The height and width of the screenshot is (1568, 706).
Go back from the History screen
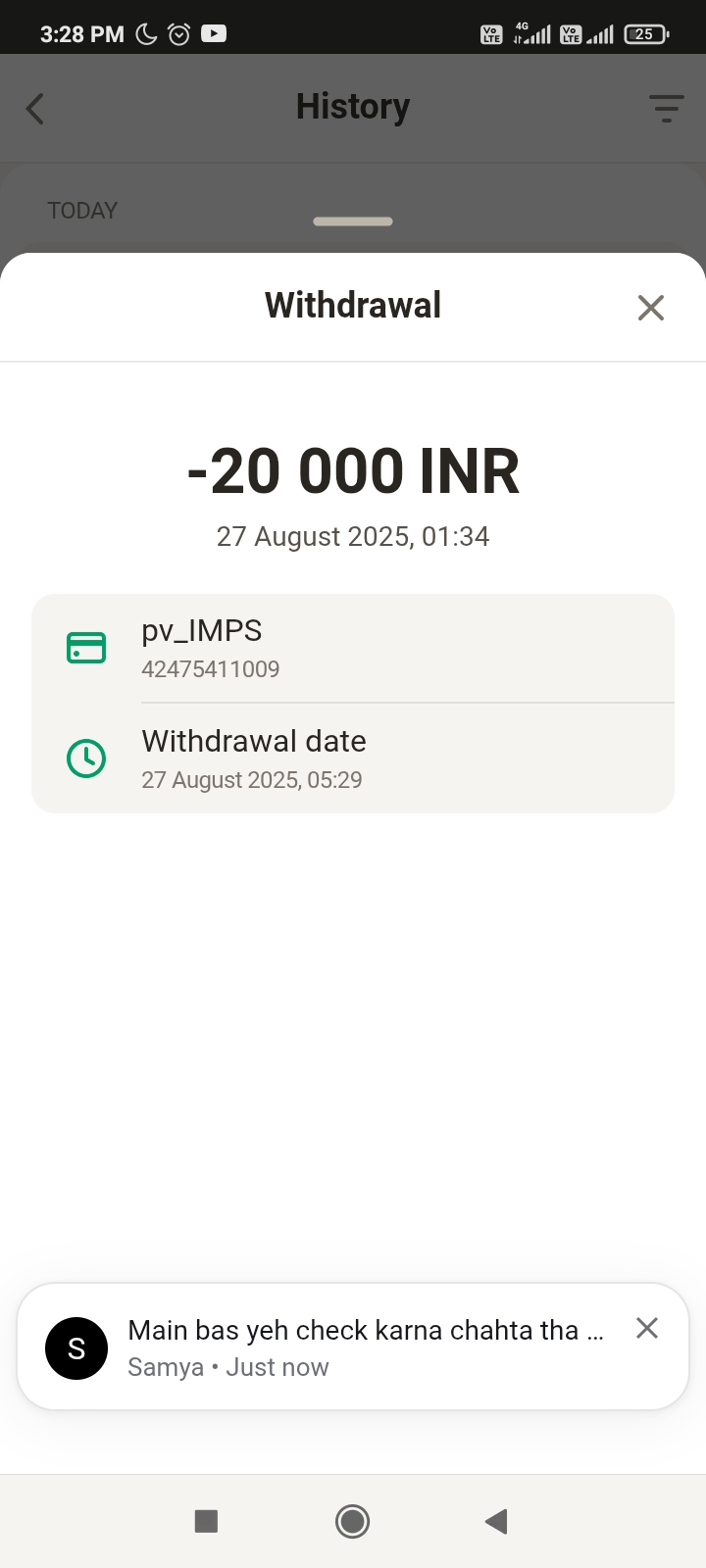(x=35, y=108)
